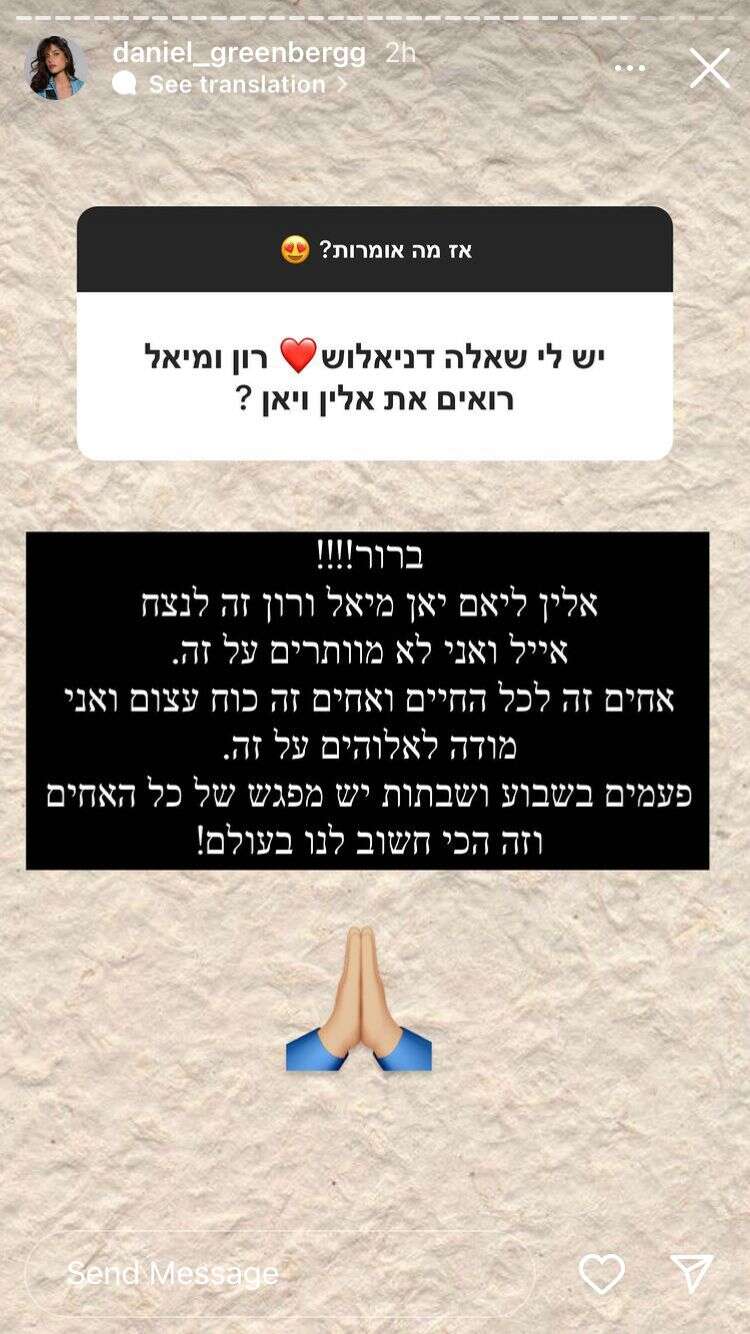Open the three-dot story options menu
This screenshot has width=750, height=1334.
click(630, 68)
